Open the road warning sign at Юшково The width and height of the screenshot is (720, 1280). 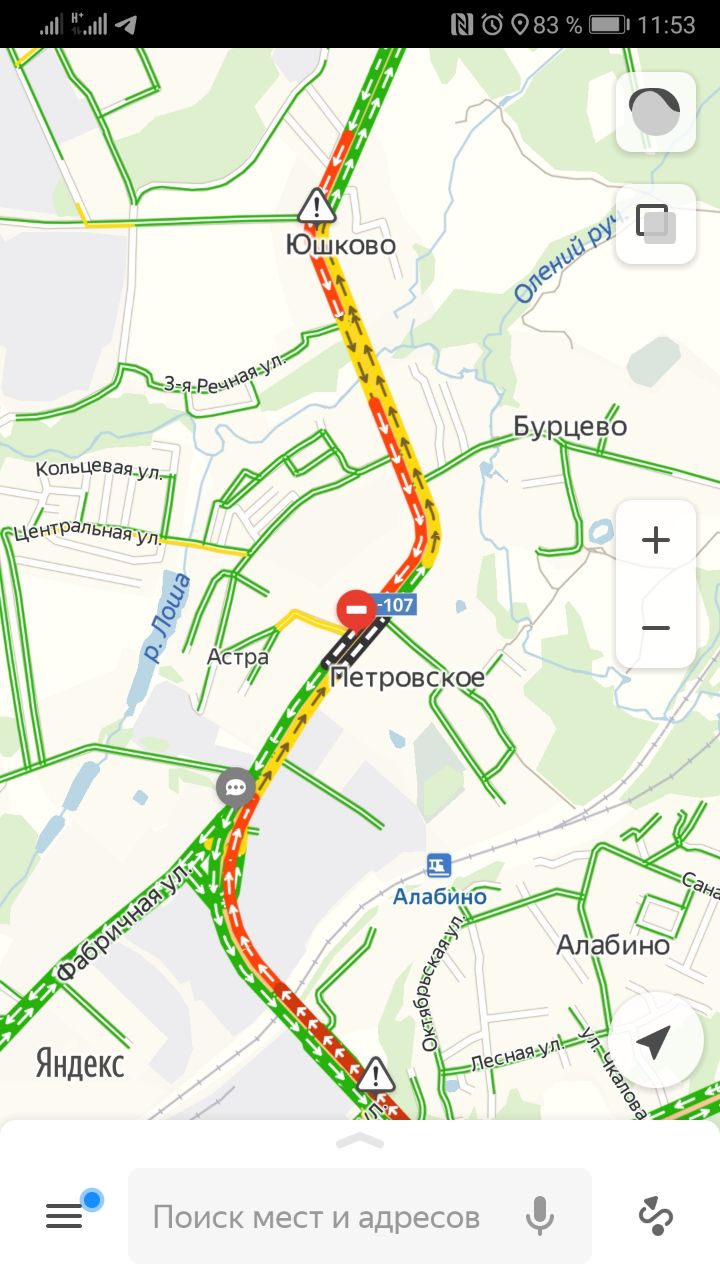317,206
